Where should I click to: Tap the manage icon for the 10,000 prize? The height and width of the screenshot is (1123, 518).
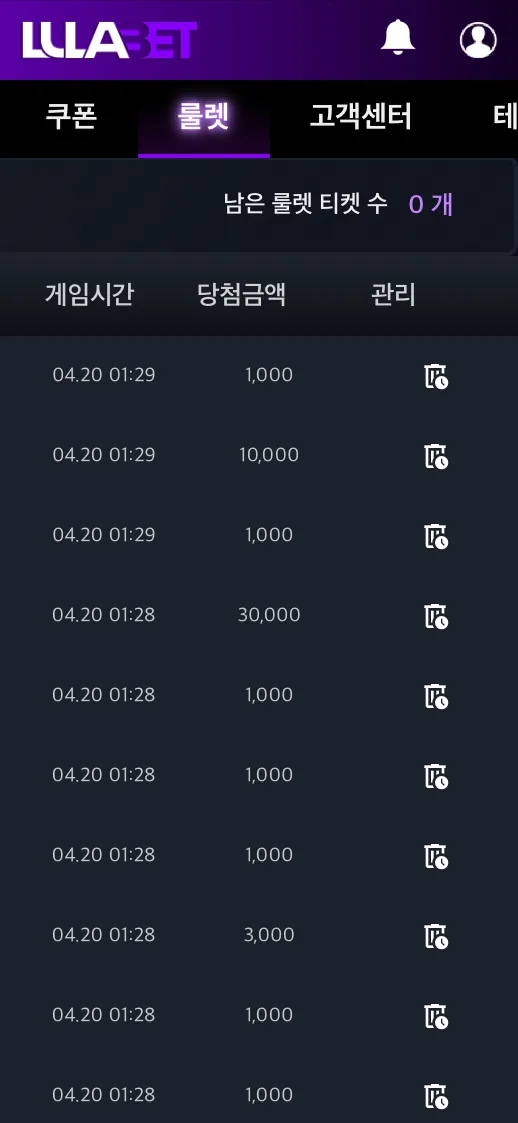point(436,456)
